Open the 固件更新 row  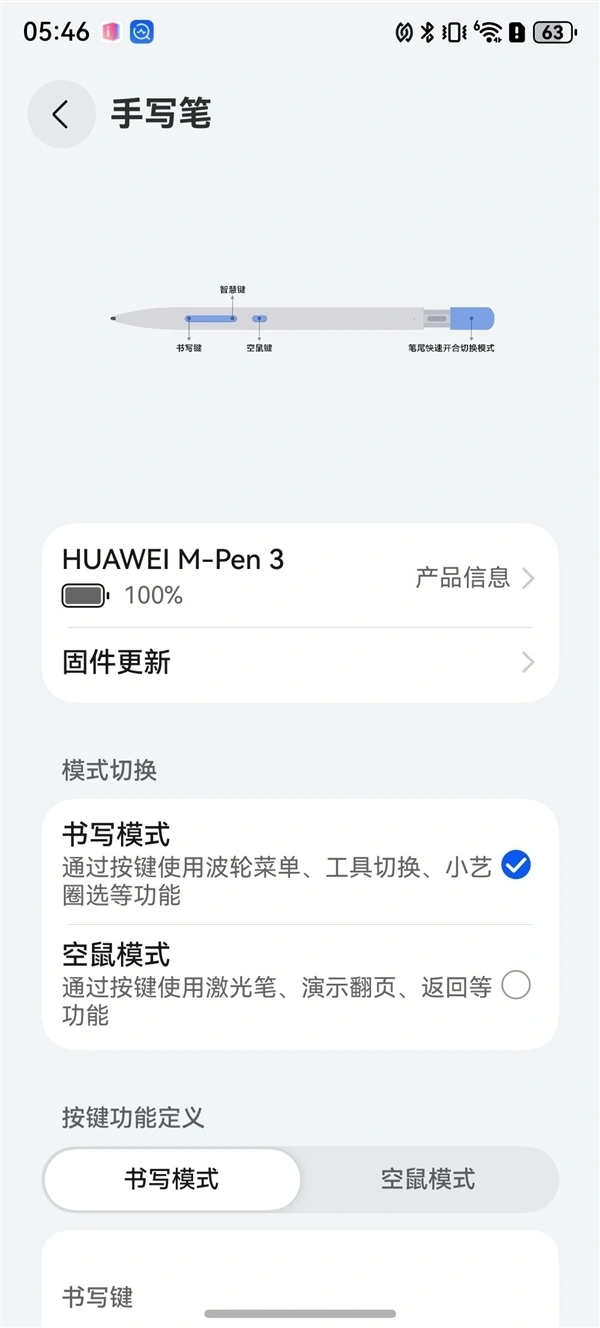click(x=300, y=662)
